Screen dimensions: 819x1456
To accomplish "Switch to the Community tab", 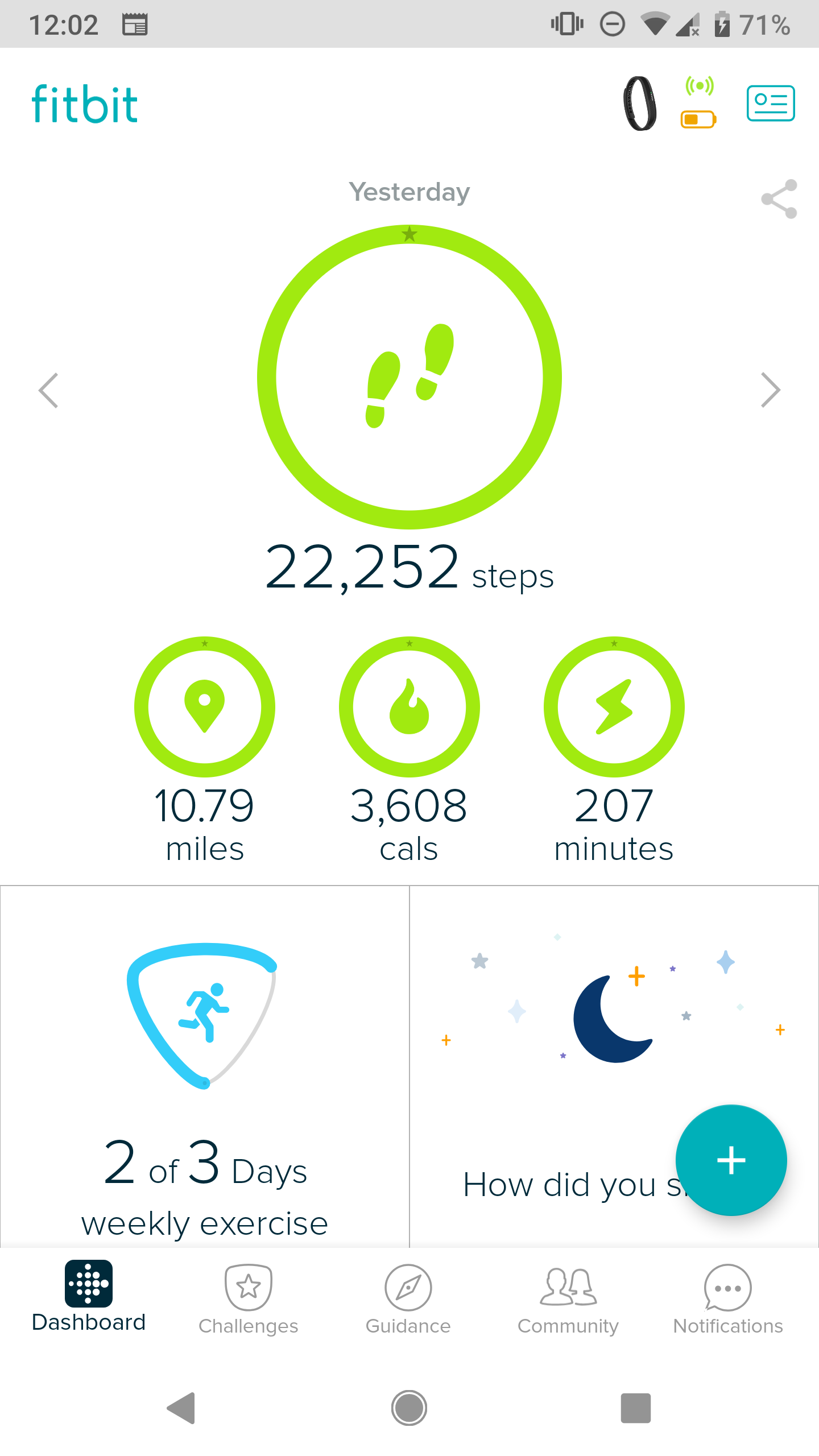I will 568,1300.
